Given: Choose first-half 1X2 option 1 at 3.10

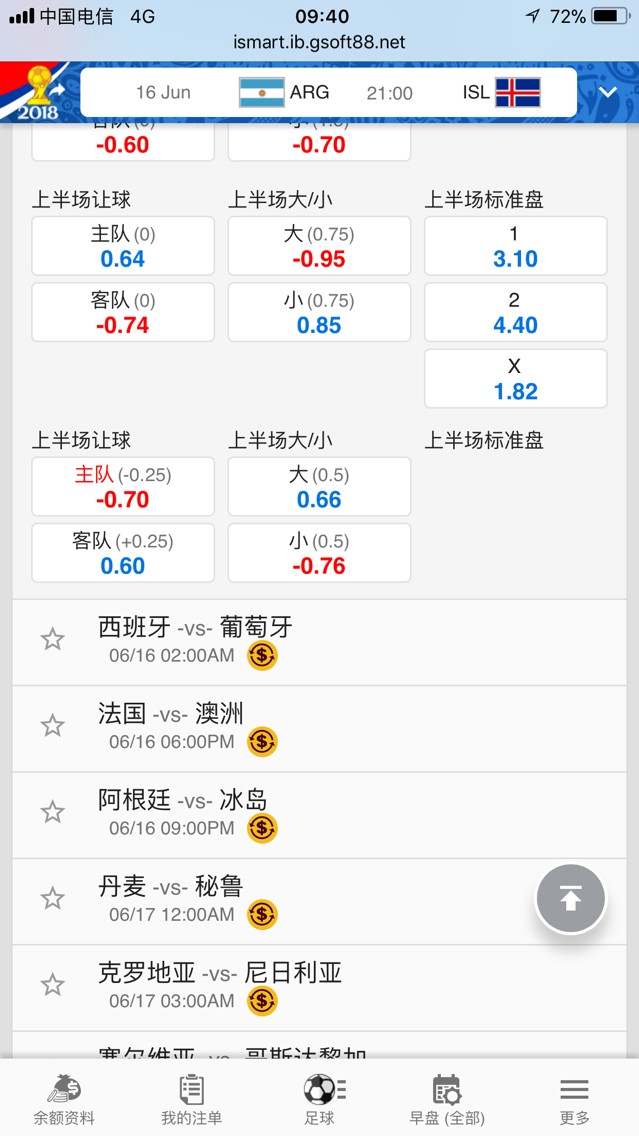Looking at the screenshot, I should pyautogui.click(x=516, y=246).
